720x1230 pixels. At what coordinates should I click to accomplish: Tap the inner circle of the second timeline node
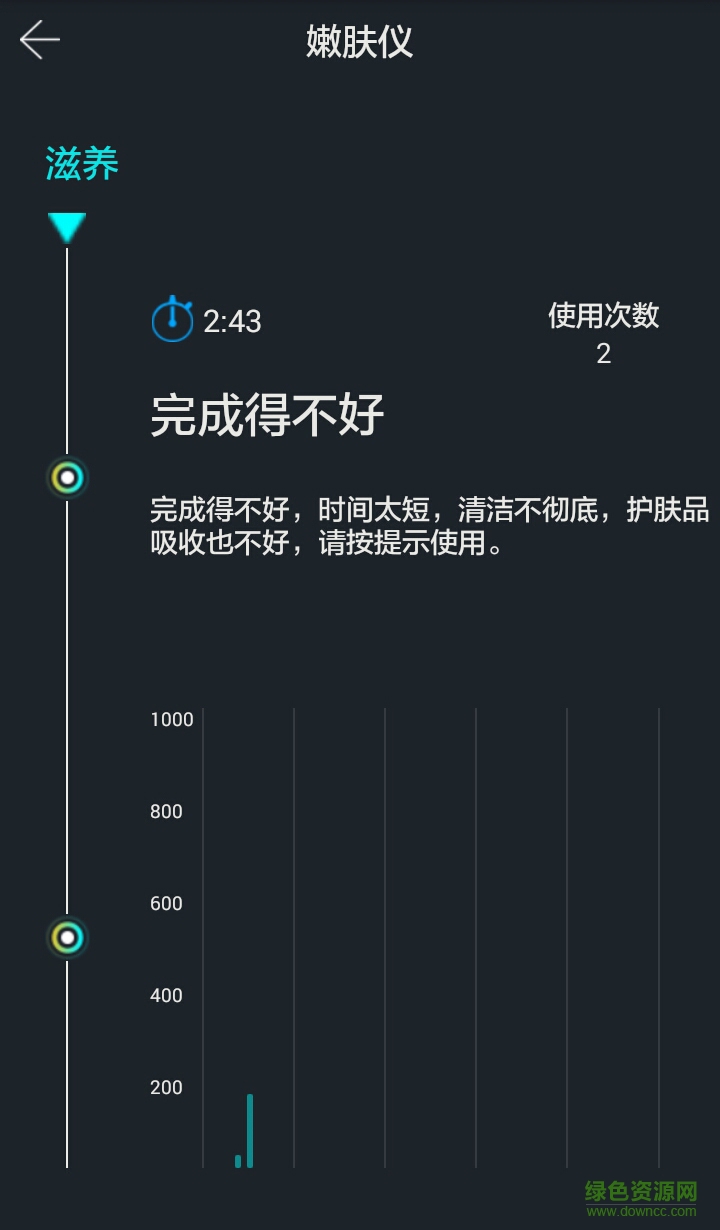pos(67,938)
